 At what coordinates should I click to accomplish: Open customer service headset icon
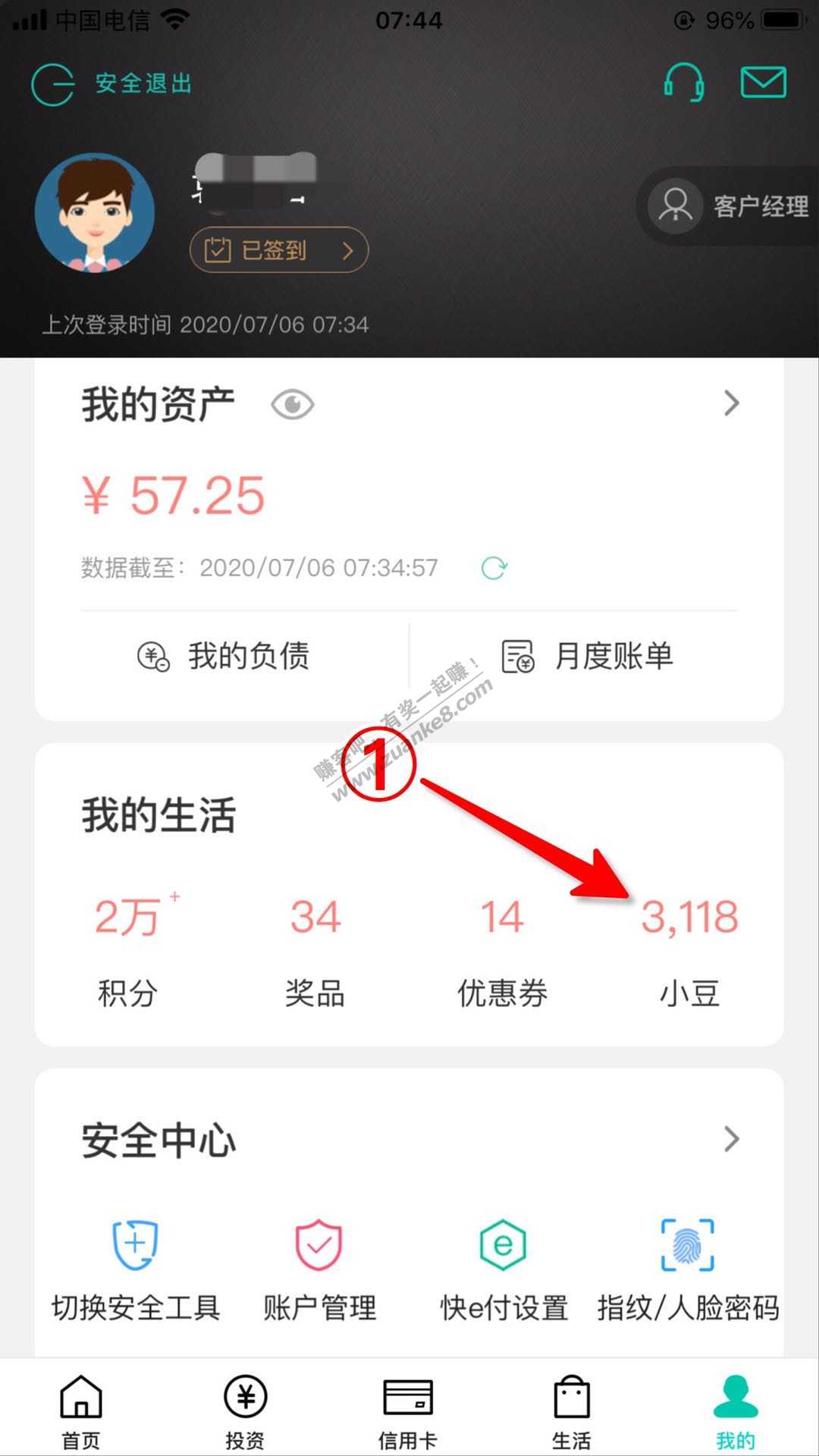point(683,82)
